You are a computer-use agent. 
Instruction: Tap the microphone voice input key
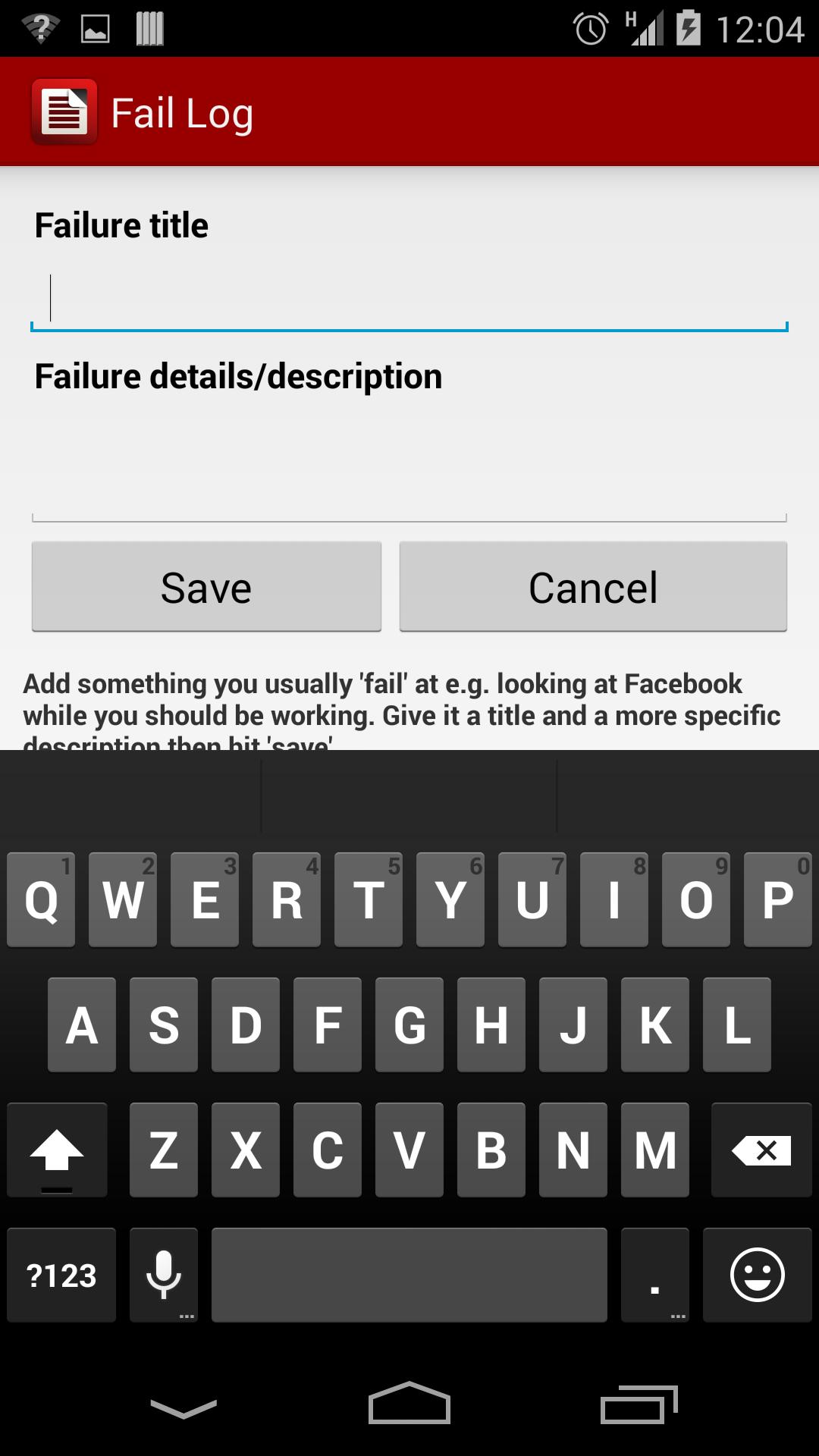(x=164, y=1276)
